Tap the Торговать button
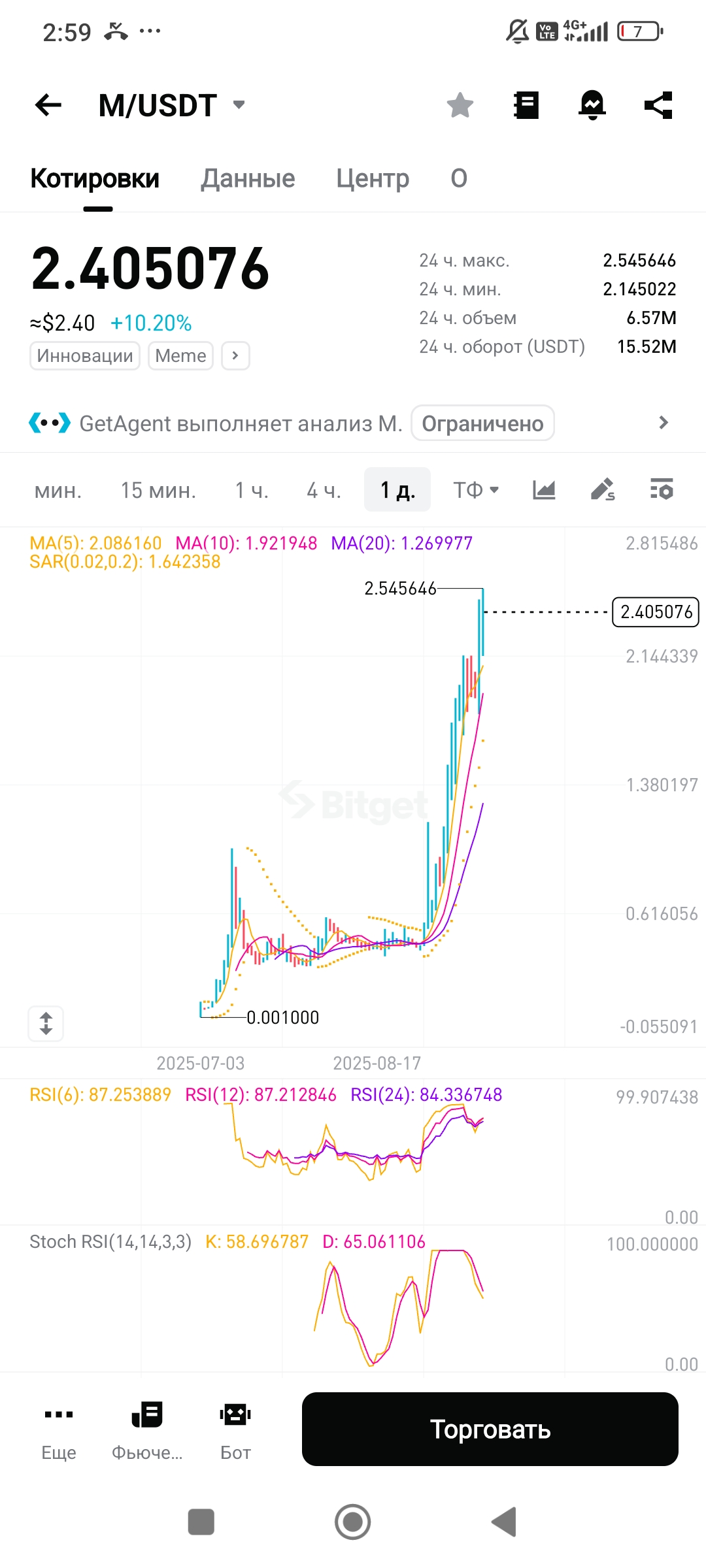This screenshot has height=1568, width=706. pos(490,1429)
